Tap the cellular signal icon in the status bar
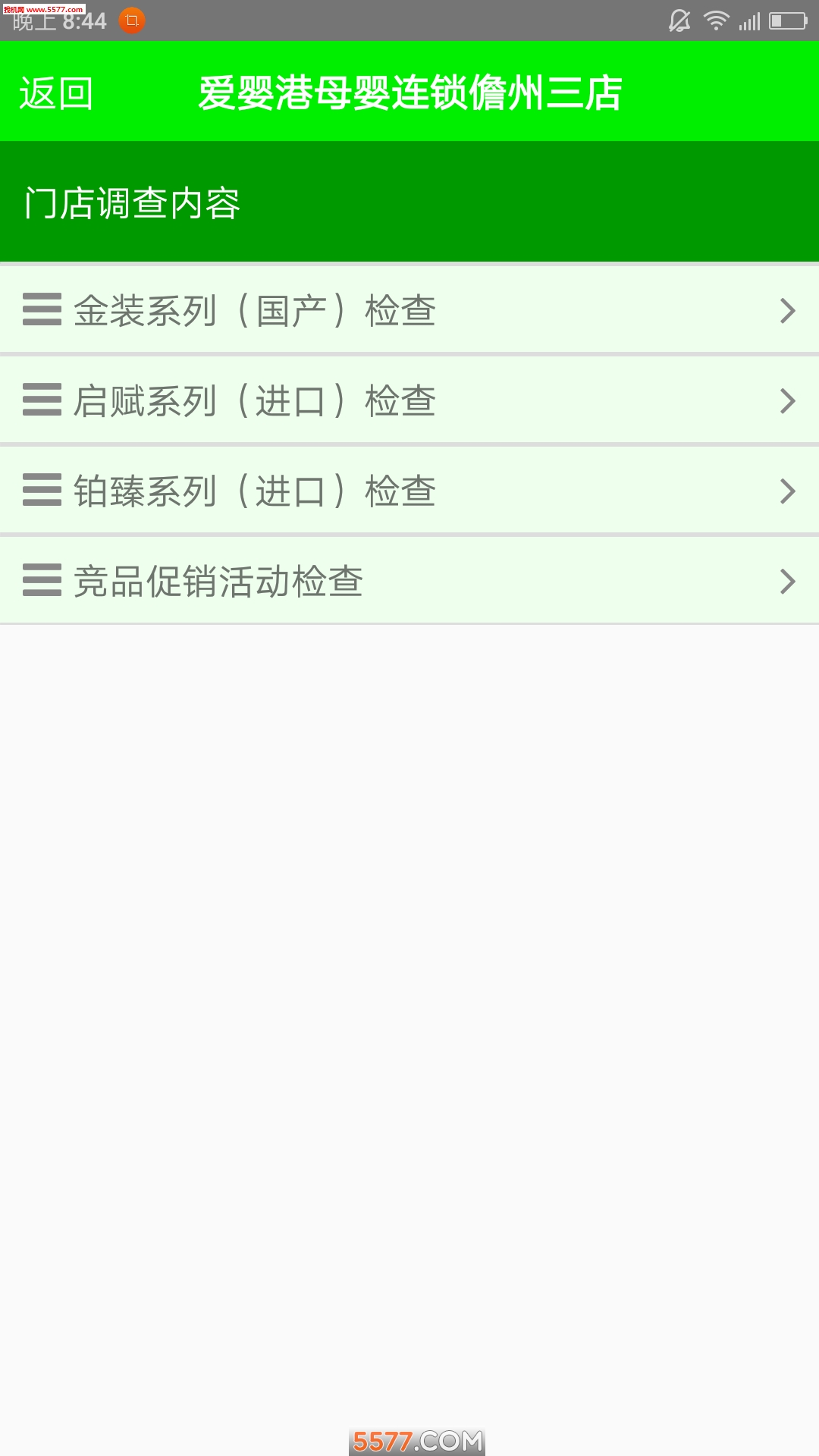Image resolution: width=819 pixels, height=1456 pixels. pyautogui.click(x=750, y=19)
